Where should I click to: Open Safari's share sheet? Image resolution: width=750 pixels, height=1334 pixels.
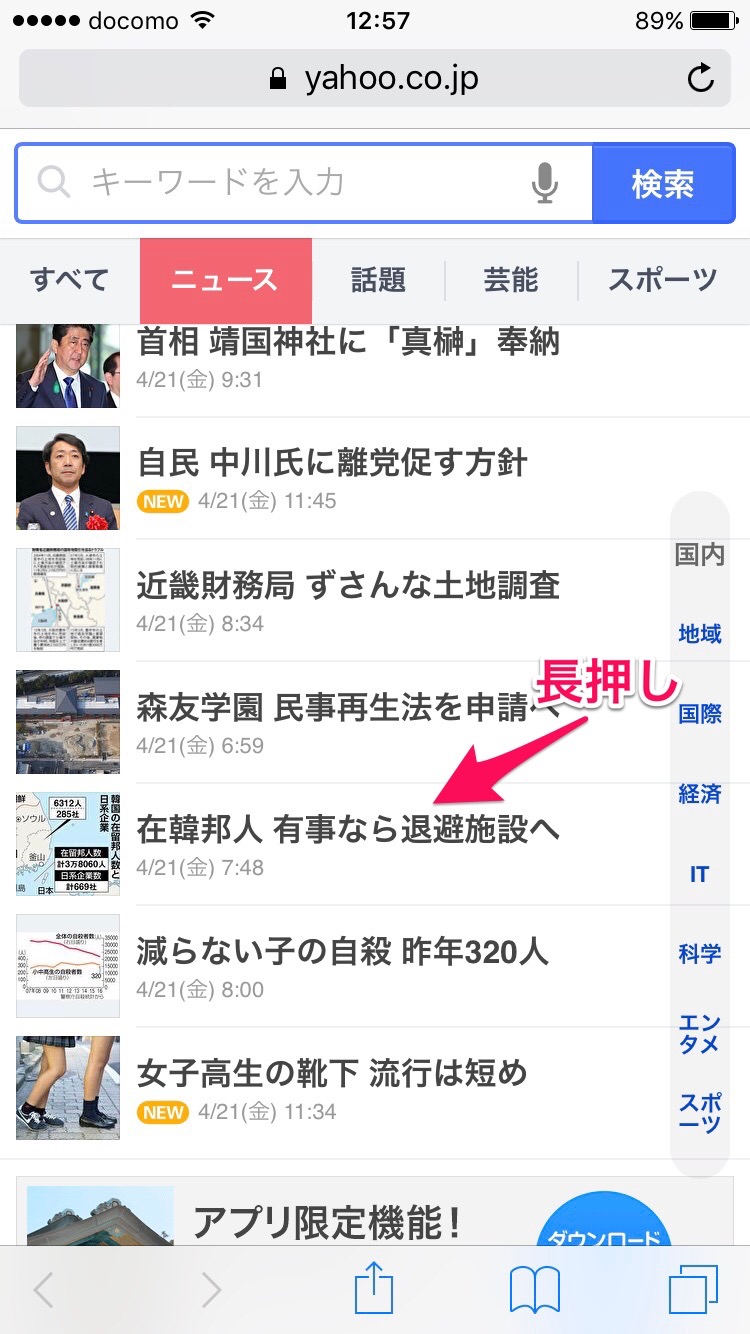click(x=375, y=1291)
